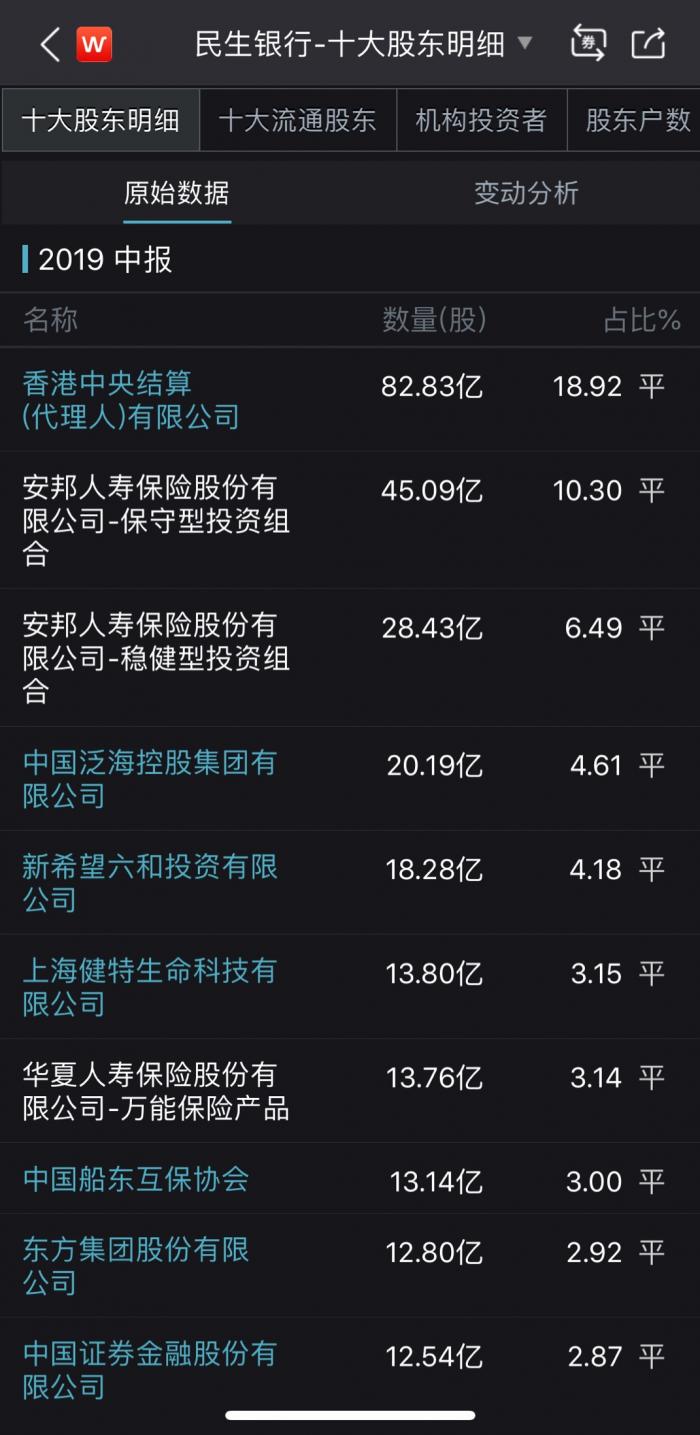Open 上海健特生命科技有限公司 link
Image resolution: width=700 pixels, height=1435 pixels.
click(149, 987)
